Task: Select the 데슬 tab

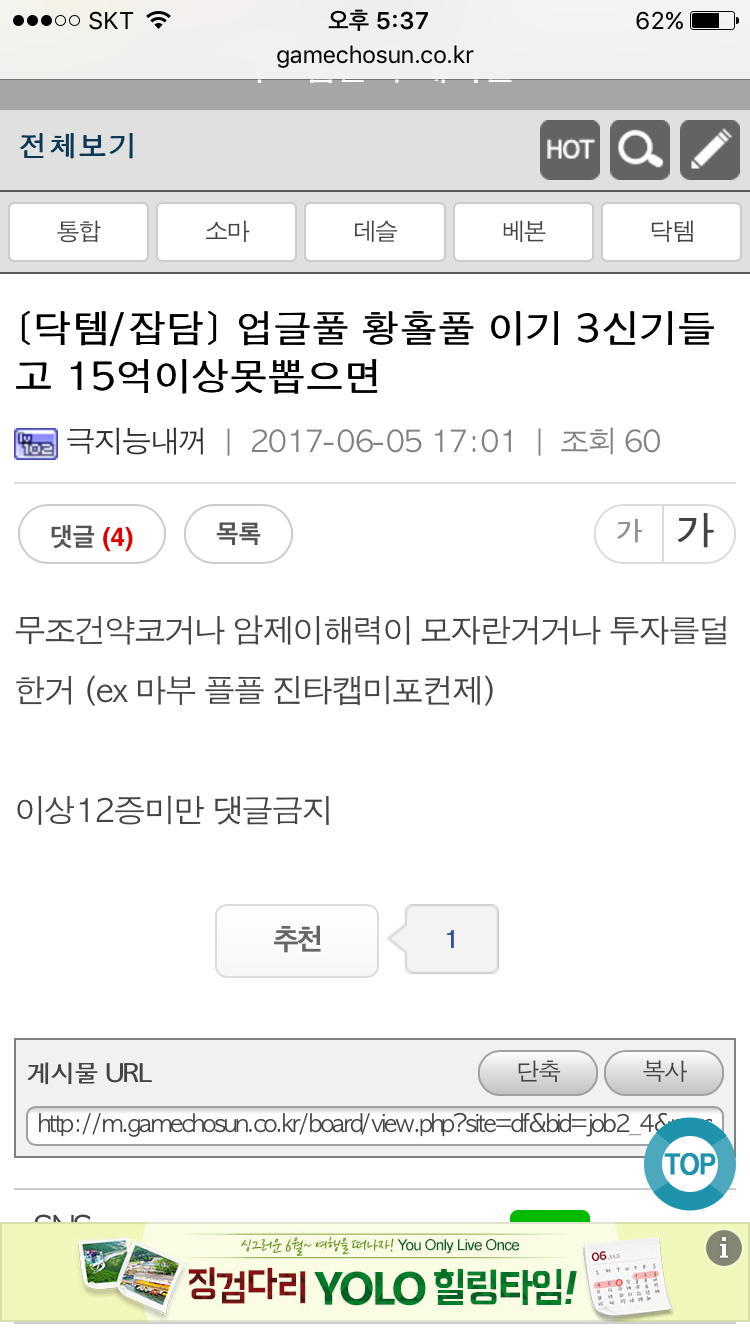Action: click(375, 232)
